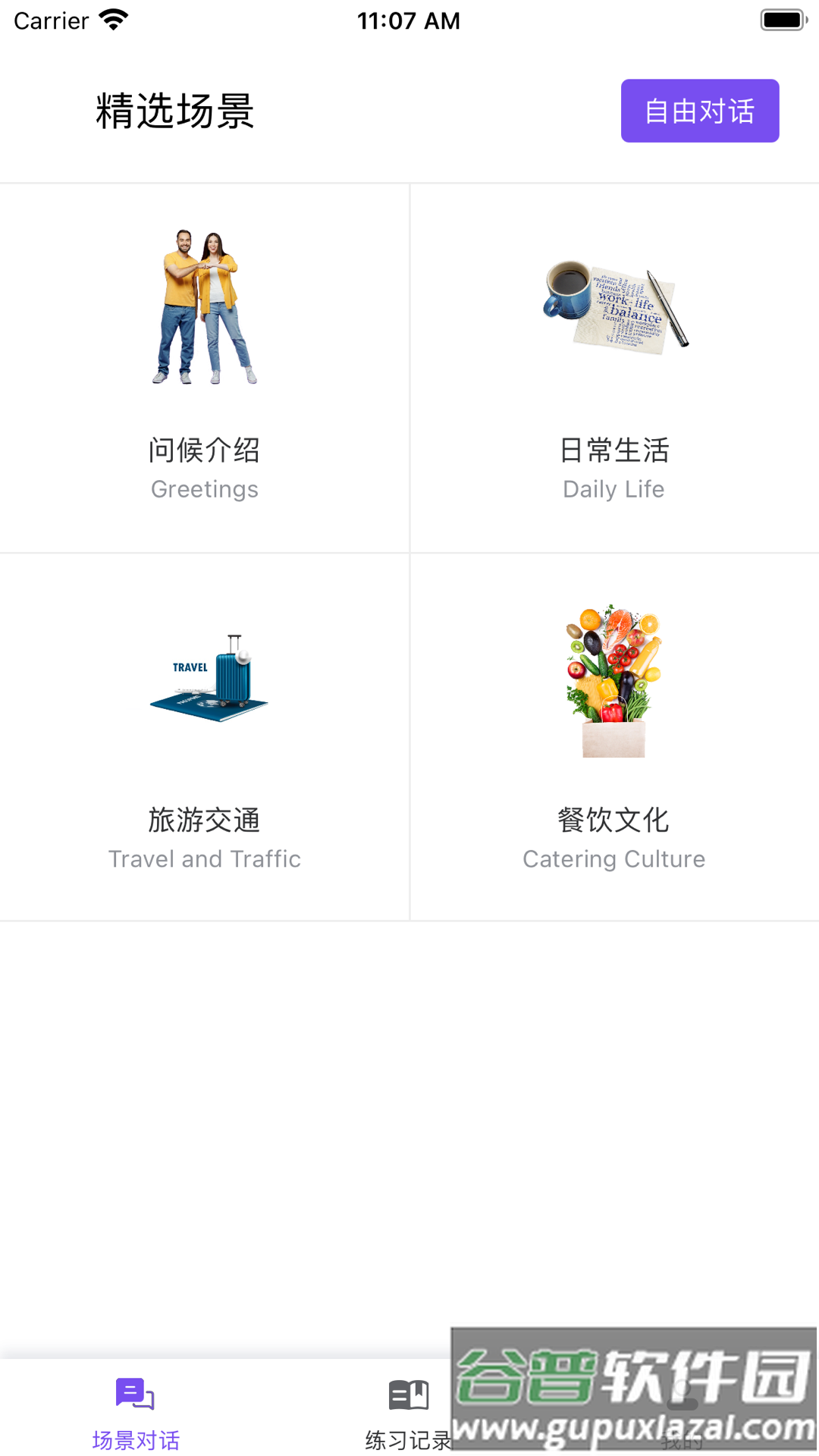The image size is (819, 1456).
Task: Tap the book icon for 练习记录
Action: coord(408,1394)
